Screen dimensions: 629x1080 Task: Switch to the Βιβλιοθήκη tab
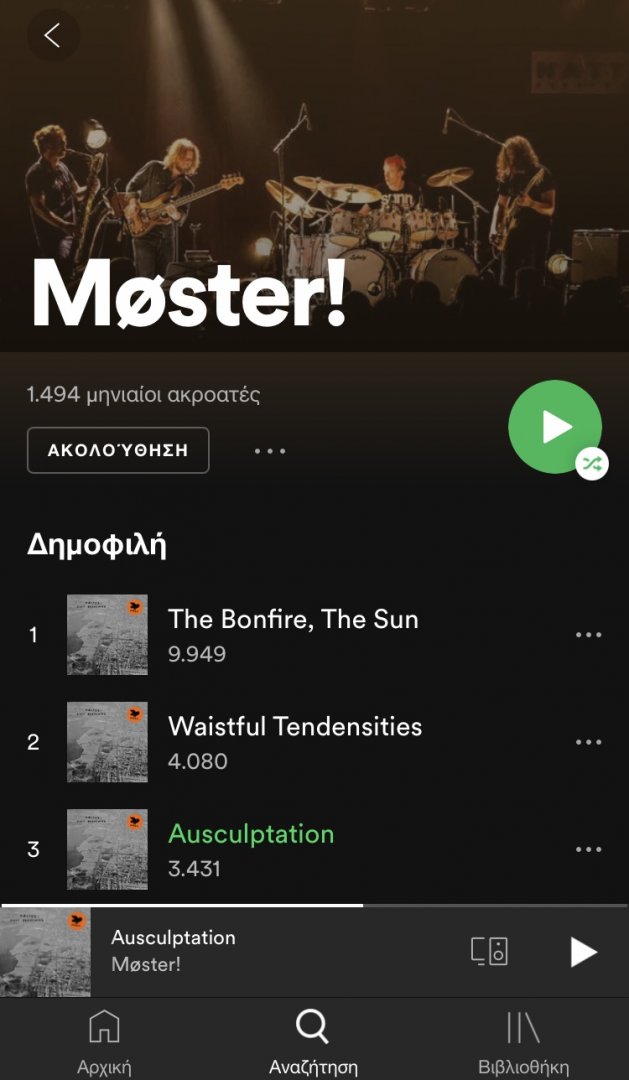(x=523, y=1040)
